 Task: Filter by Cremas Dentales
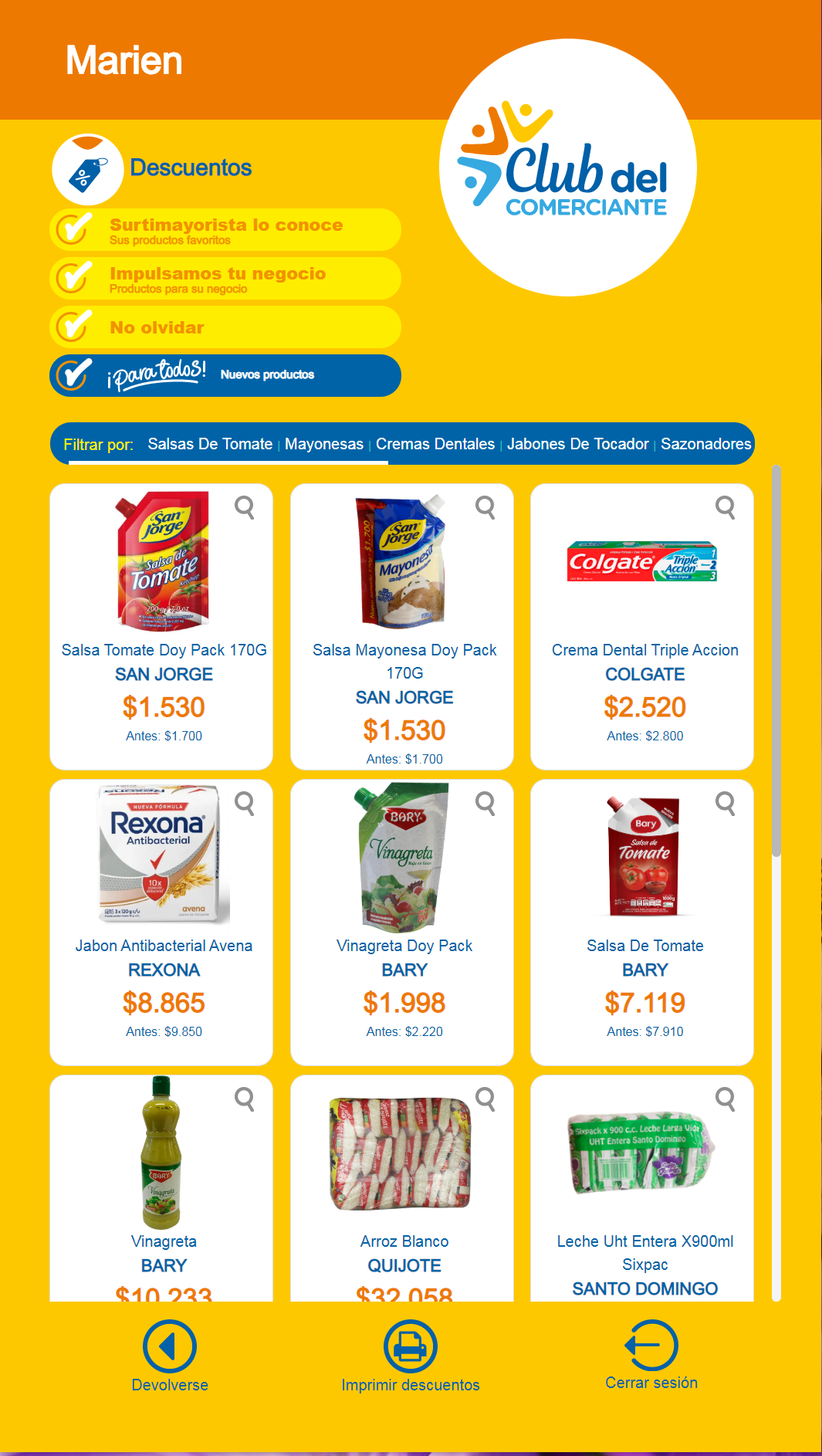[x=435, y=444]
